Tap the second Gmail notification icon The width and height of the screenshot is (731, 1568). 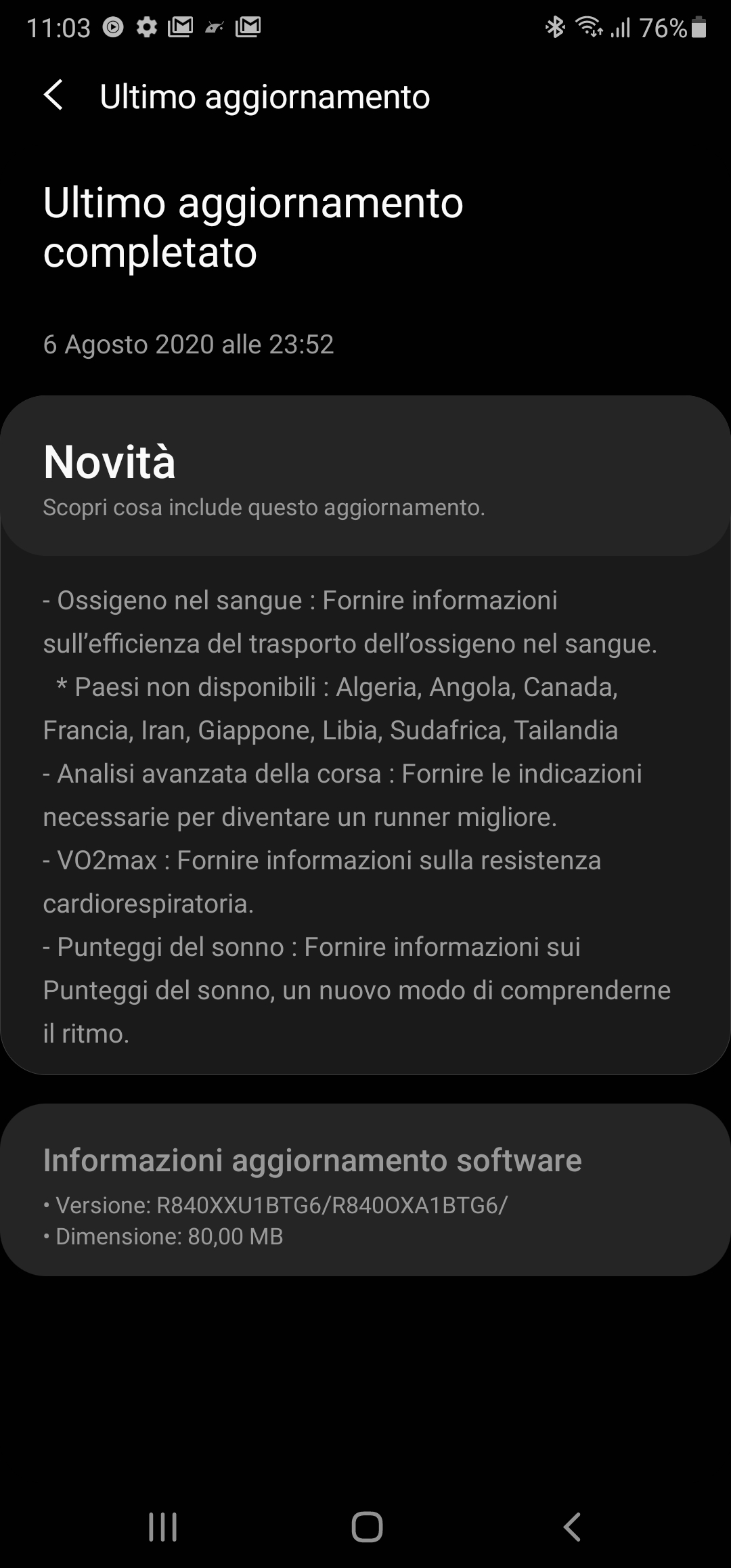(x=247, y=27)
